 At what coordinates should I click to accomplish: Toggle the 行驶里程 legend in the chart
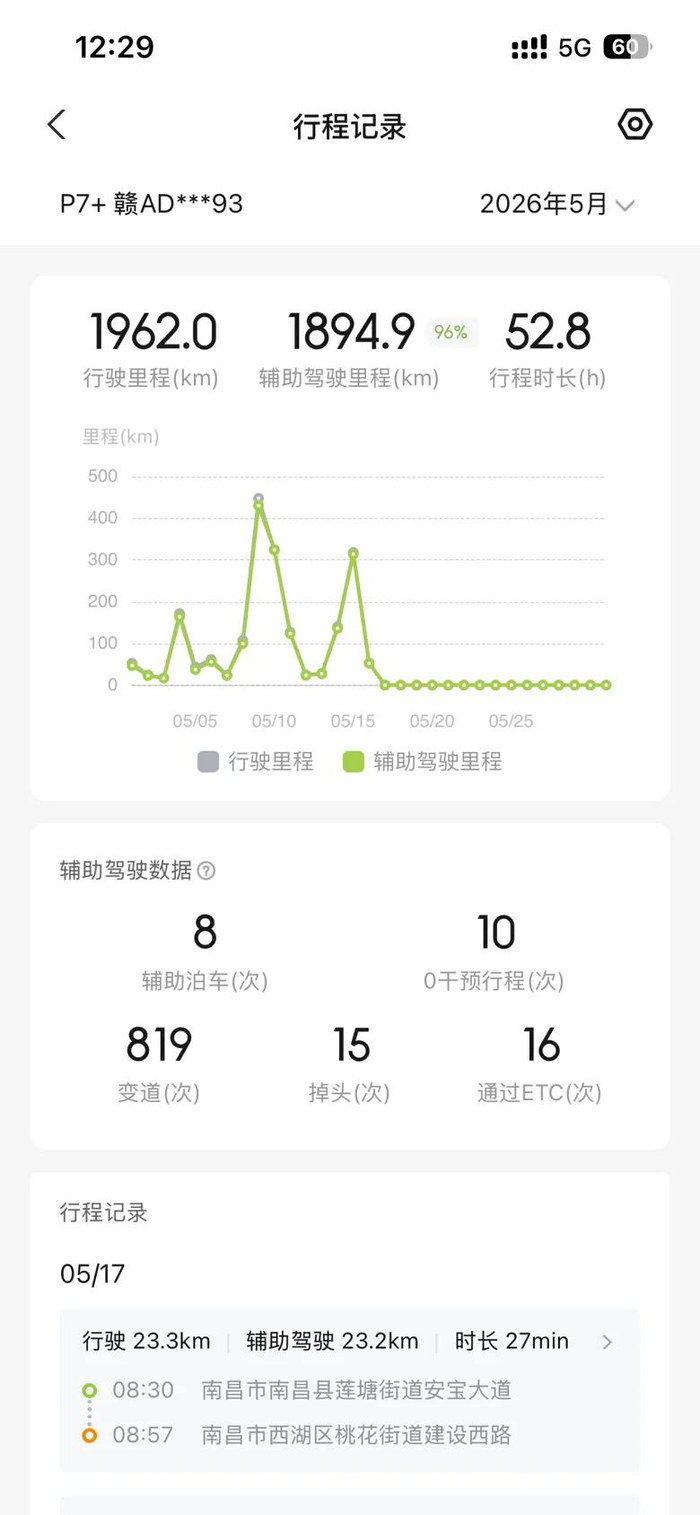(256, 762)
